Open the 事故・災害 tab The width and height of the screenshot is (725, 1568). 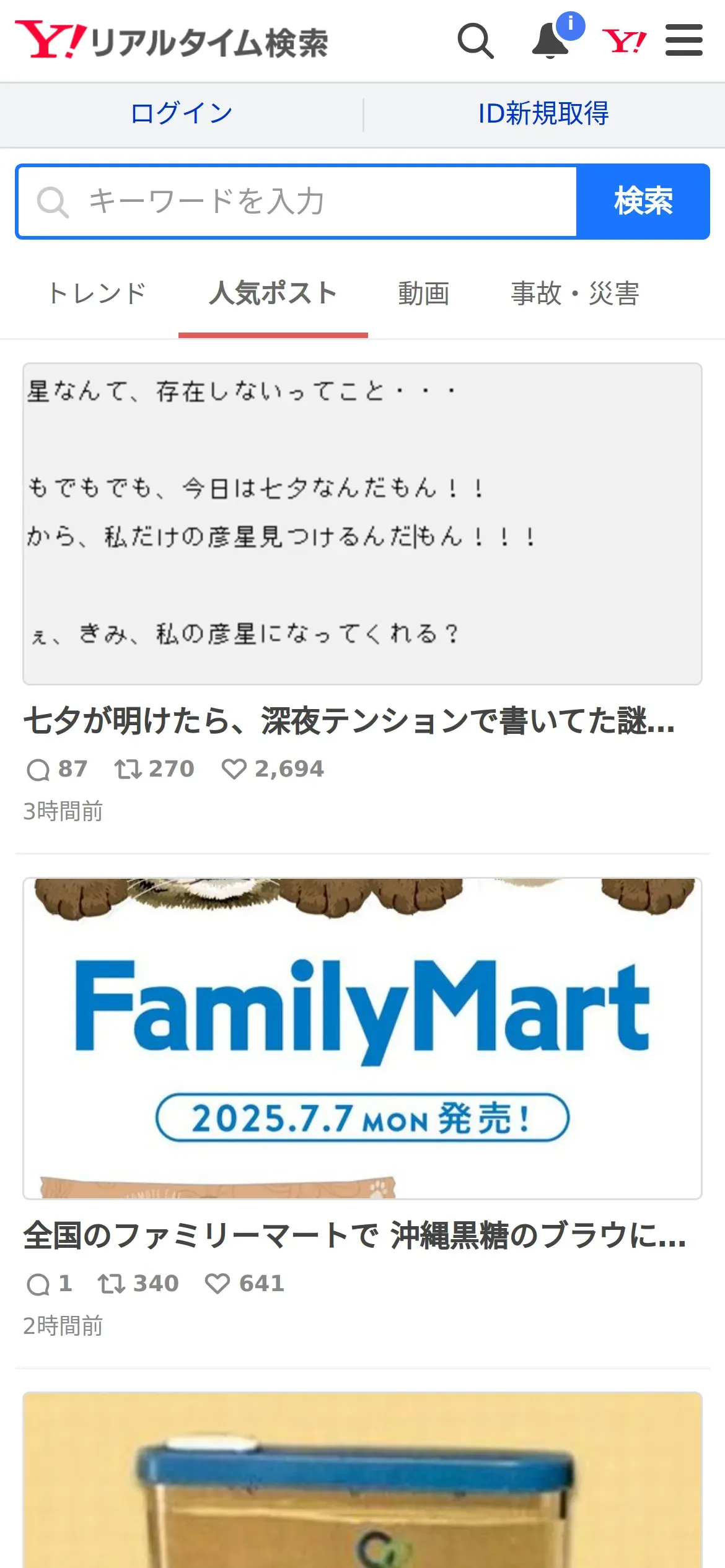tap(575, 293)
